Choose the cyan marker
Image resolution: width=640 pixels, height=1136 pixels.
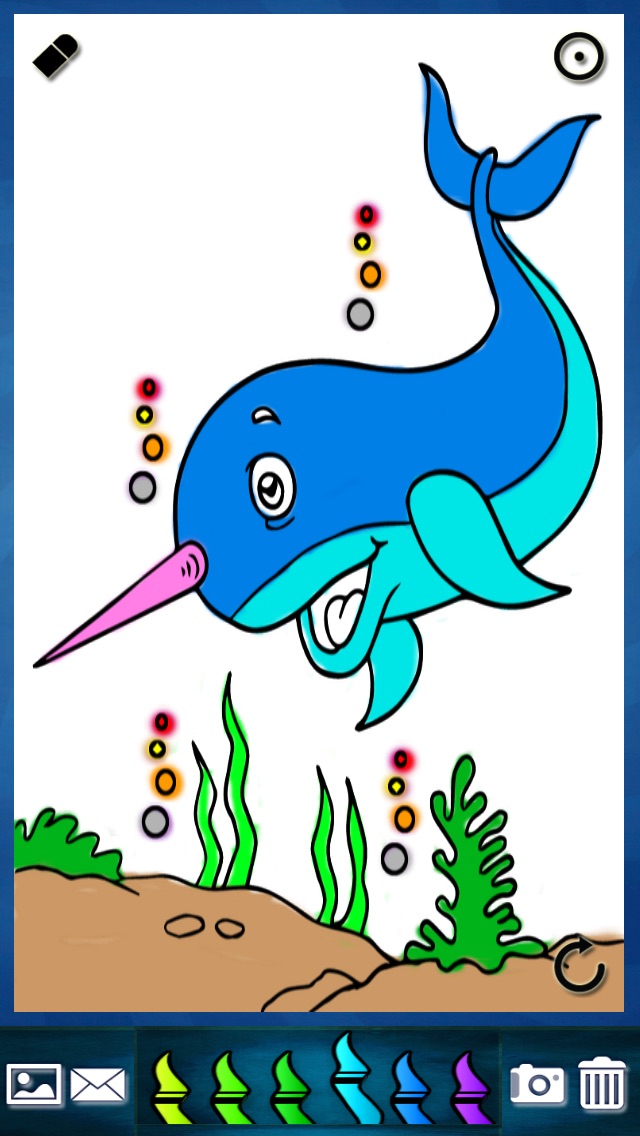[x=352, y=1080]
